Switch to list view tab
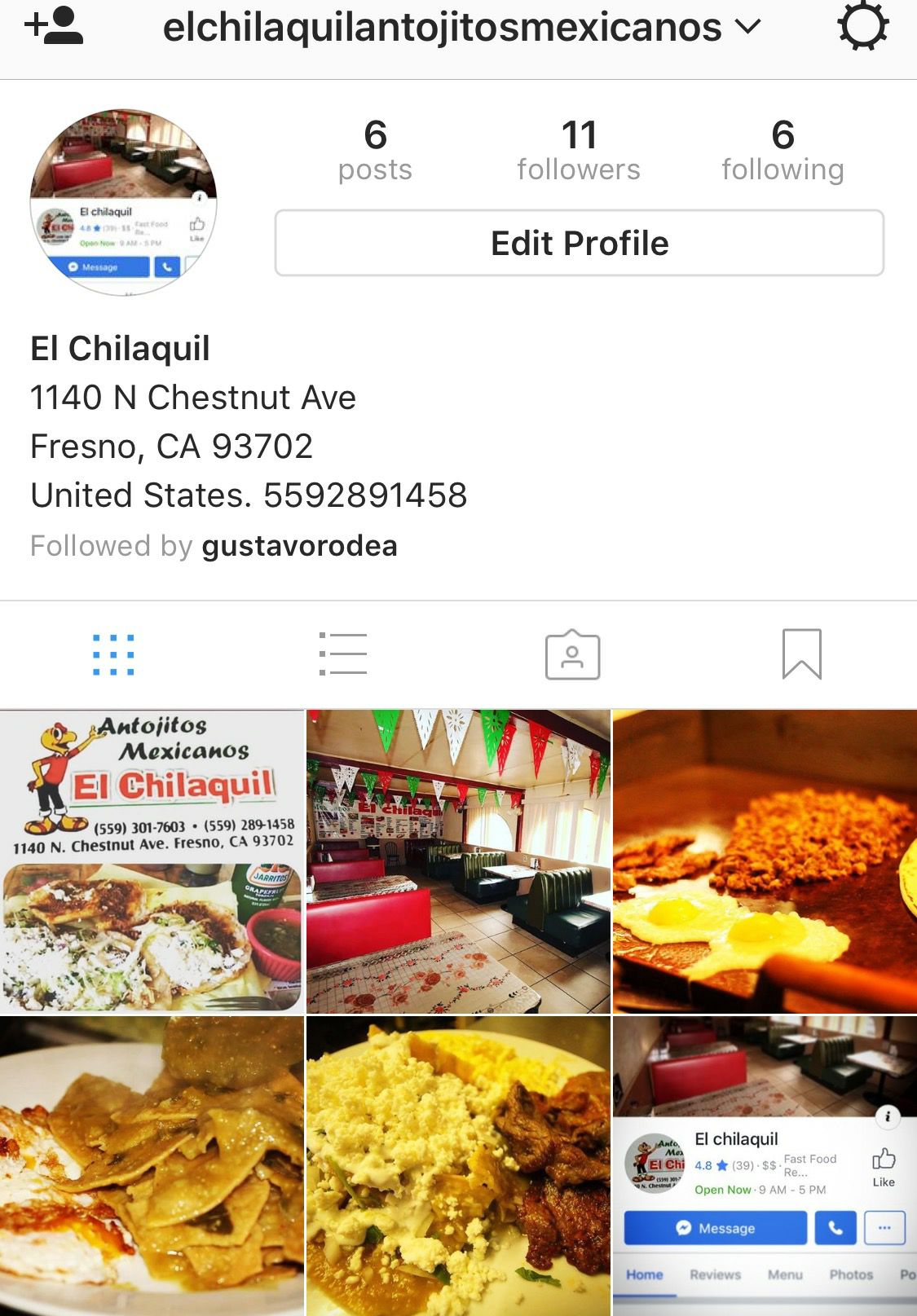This screenshot has width=917, height=1316. (343, 654)
